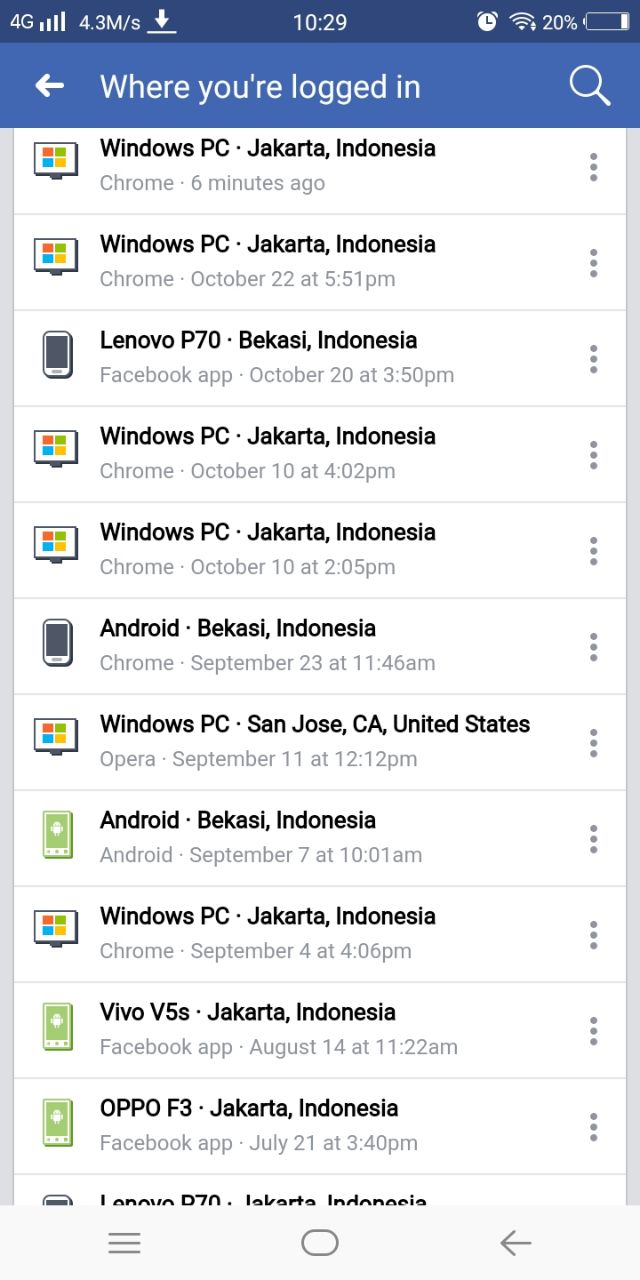Open search in the top bar

click(589, 87)
